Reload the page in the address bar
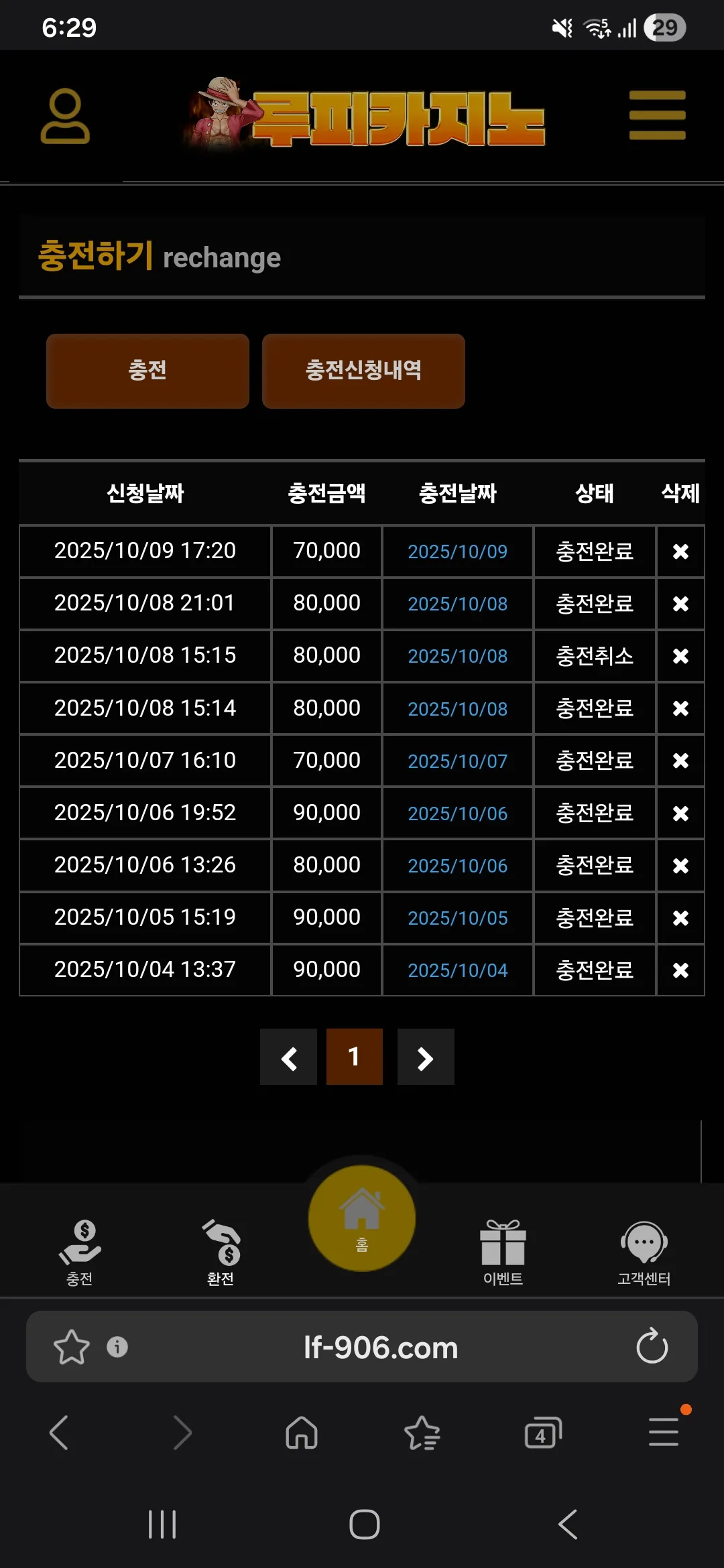The image size is (724, 1568). pos(652,1346)
